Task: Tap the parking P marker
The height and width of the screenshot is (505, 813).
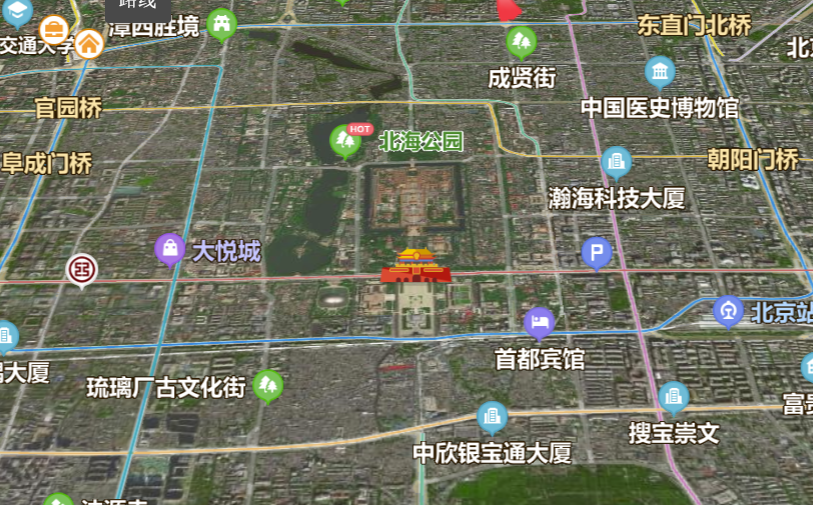Action: coord(596,252)
